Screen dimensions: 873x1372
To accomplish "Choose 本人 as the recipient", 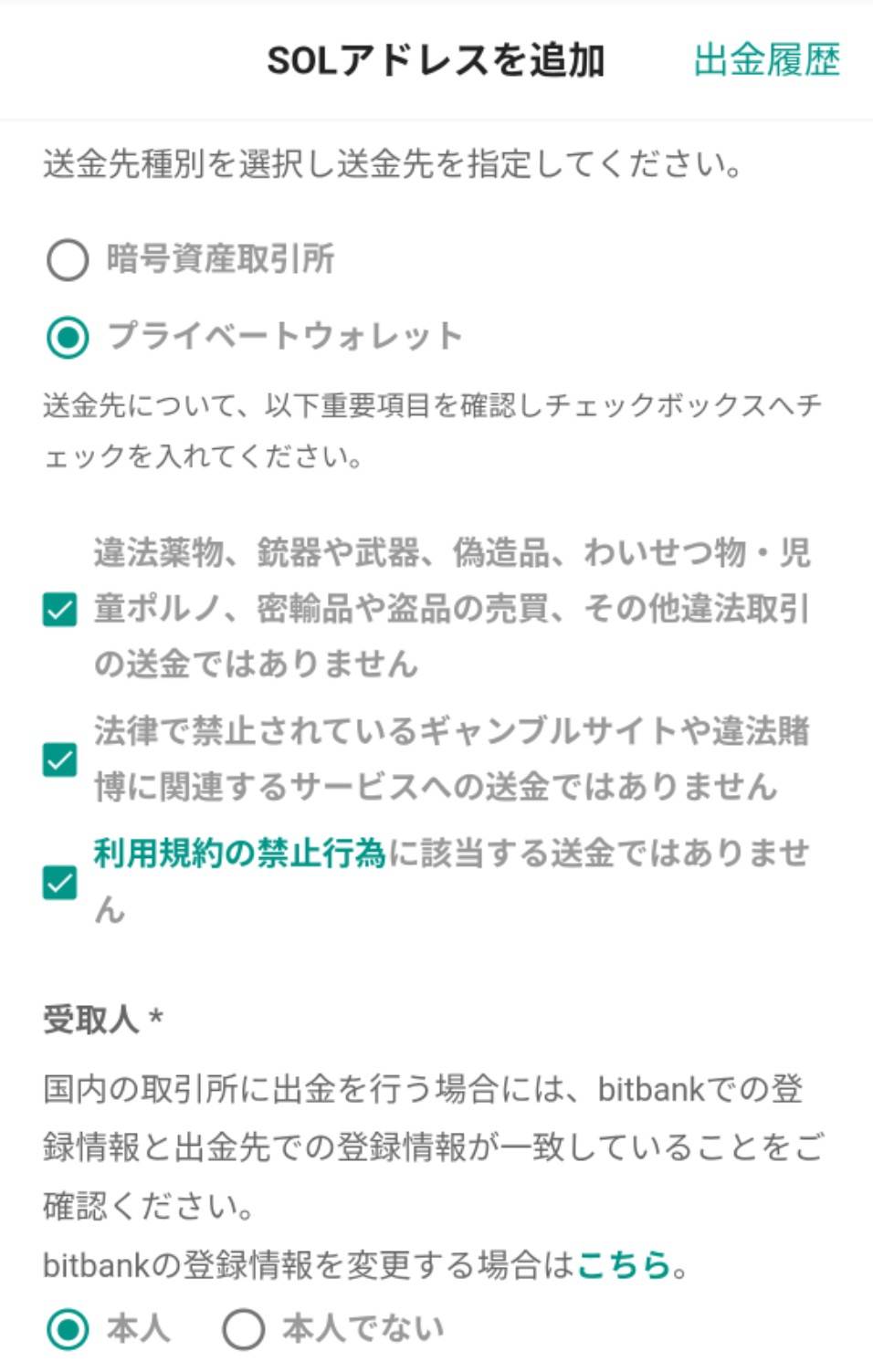I will point(68,1328).
